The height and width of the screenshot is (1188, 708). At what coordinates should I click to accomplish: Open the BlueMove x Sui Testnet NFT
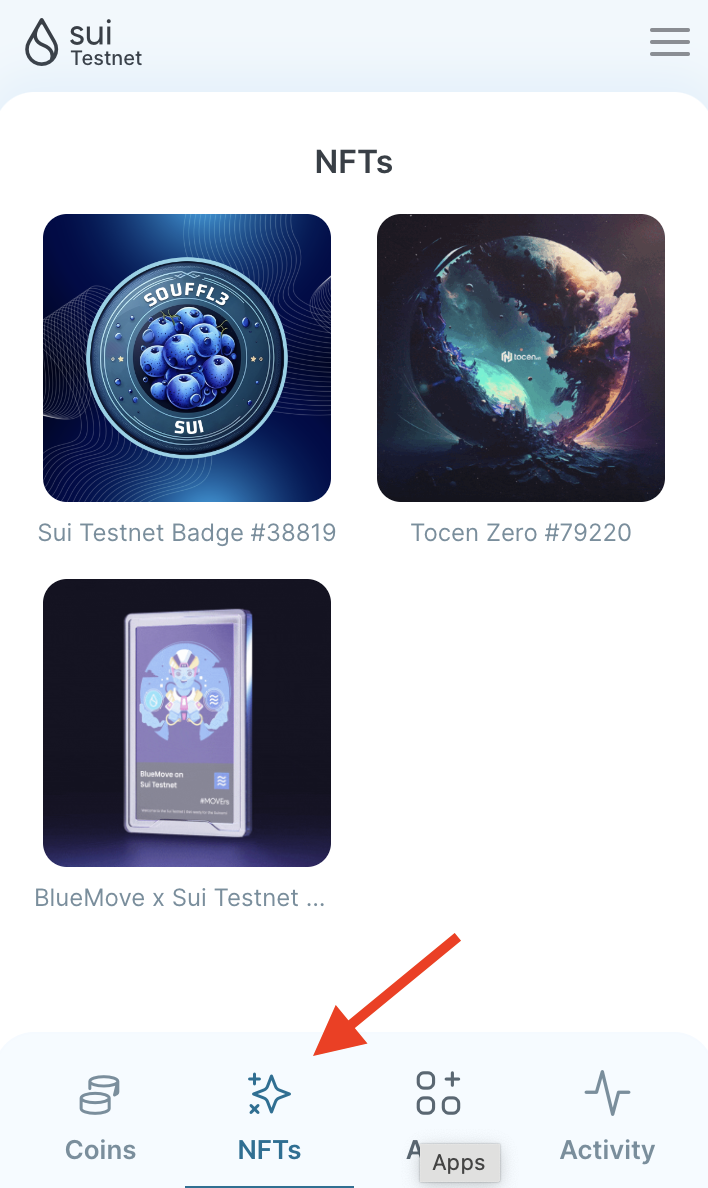[187, 722]
